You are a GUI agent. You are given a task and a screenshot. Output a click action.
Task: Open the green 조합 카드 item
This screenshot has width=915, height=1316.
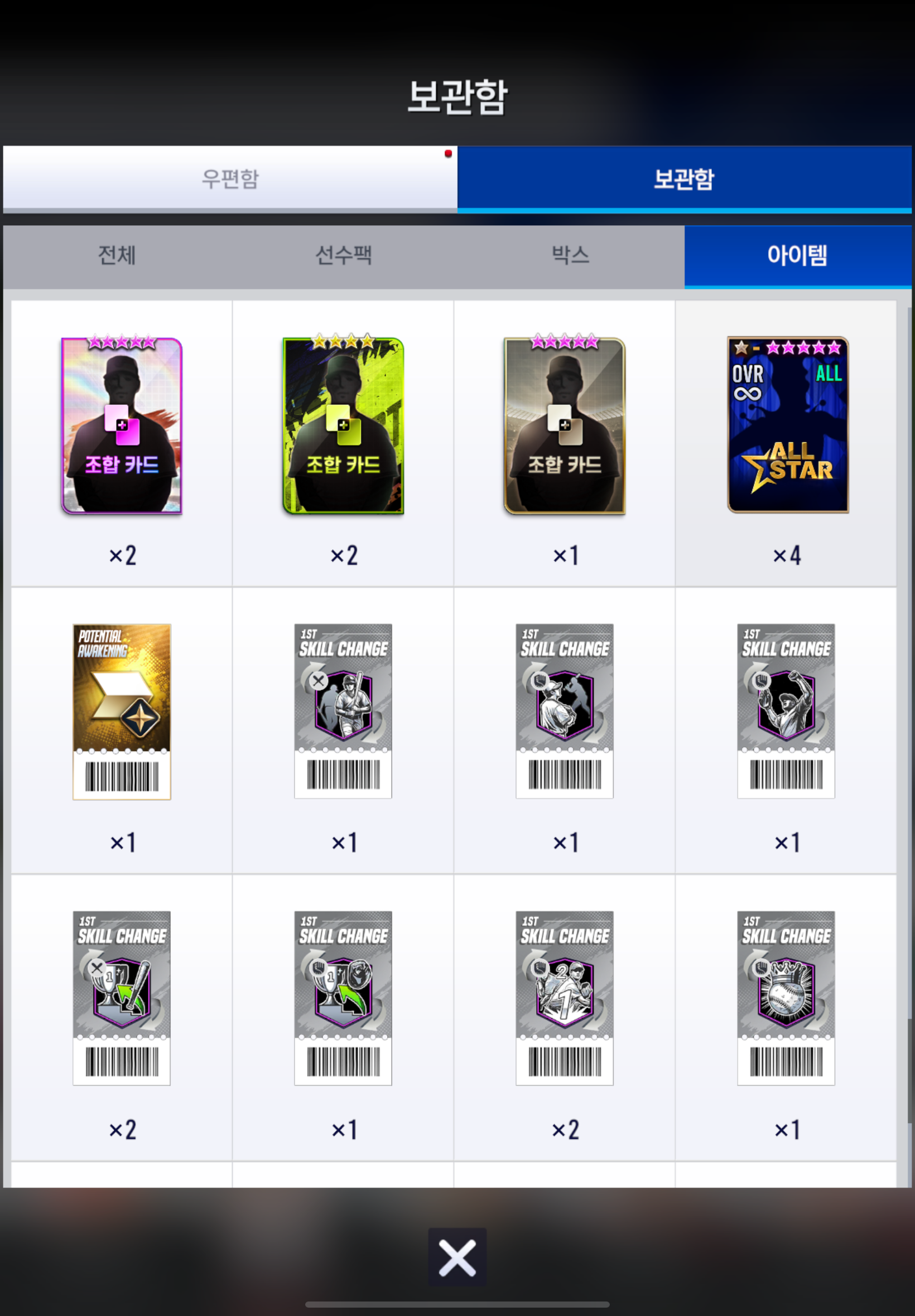click(x=343, y=425)
